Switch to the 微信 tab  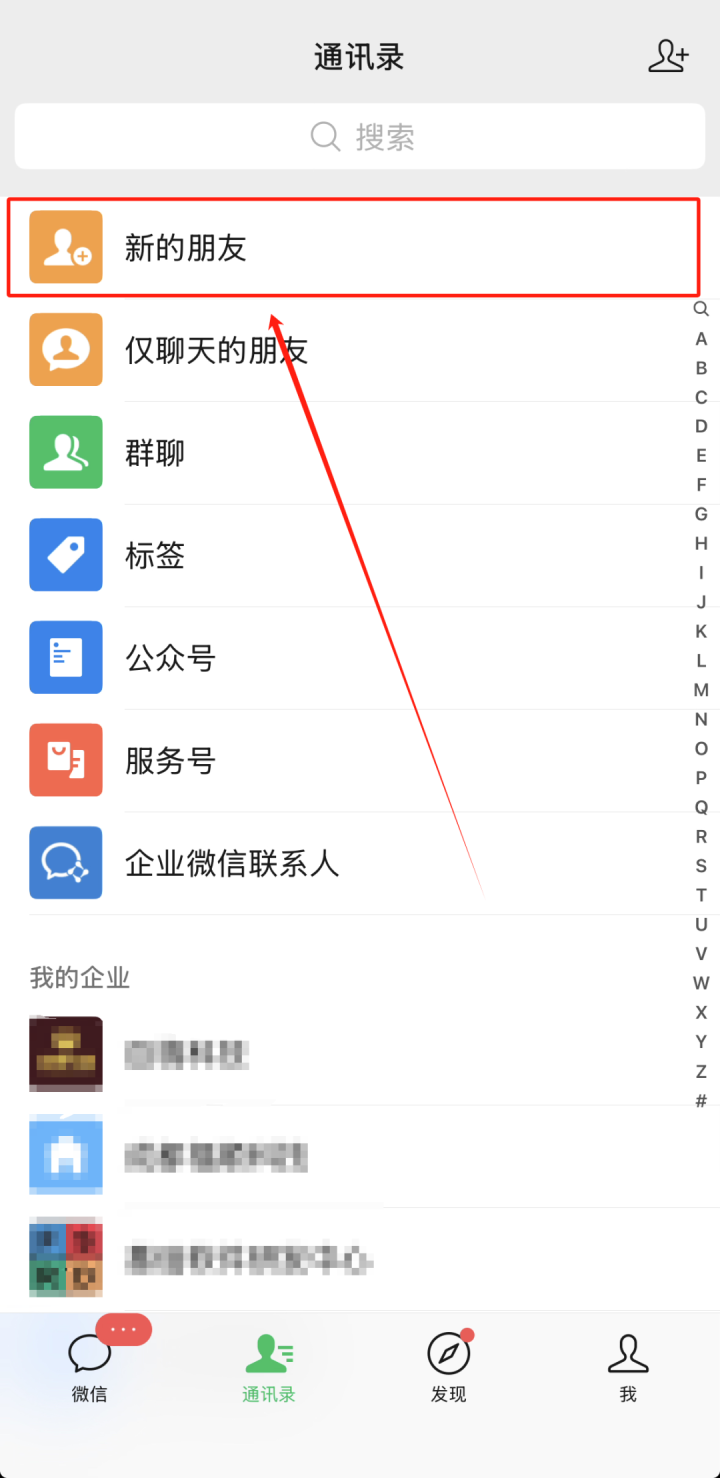(90, 1366)
